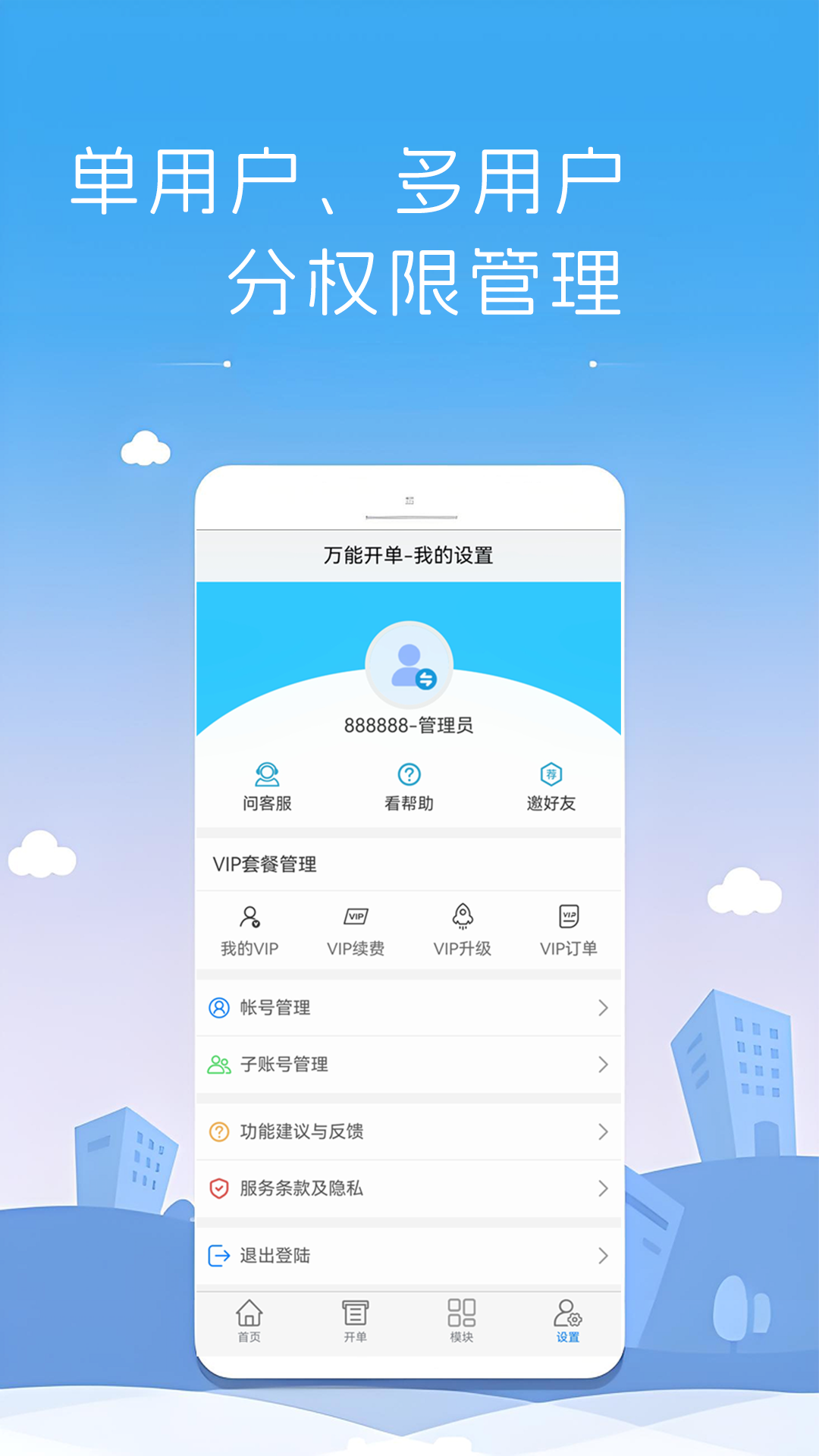Click the blue 帐号管理 account icon
This screenshot has height=1456, width=819.
(220, 1008)
